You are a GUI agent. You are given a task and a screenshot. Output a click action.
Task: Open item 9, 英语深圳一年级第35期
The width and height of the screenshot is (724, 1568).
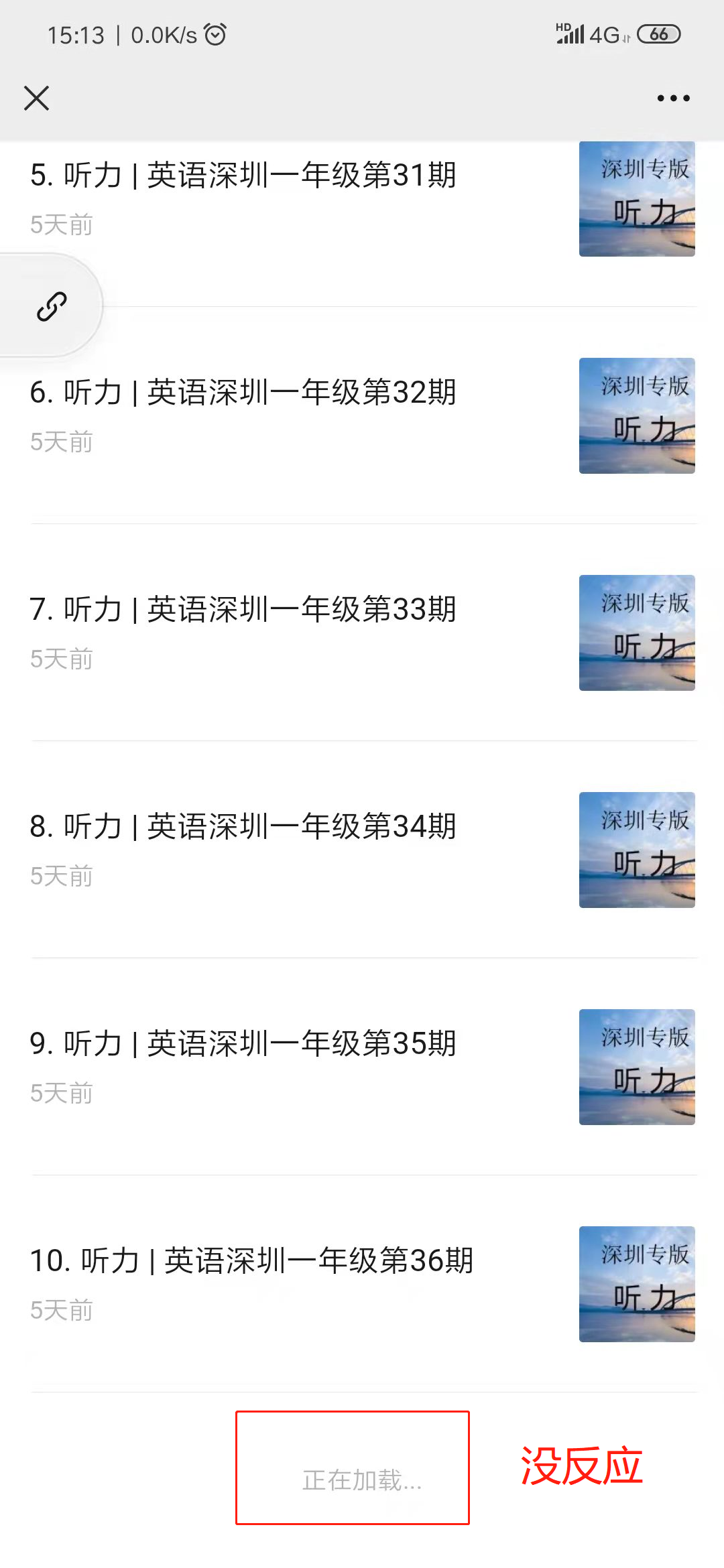pos(243,1044)
